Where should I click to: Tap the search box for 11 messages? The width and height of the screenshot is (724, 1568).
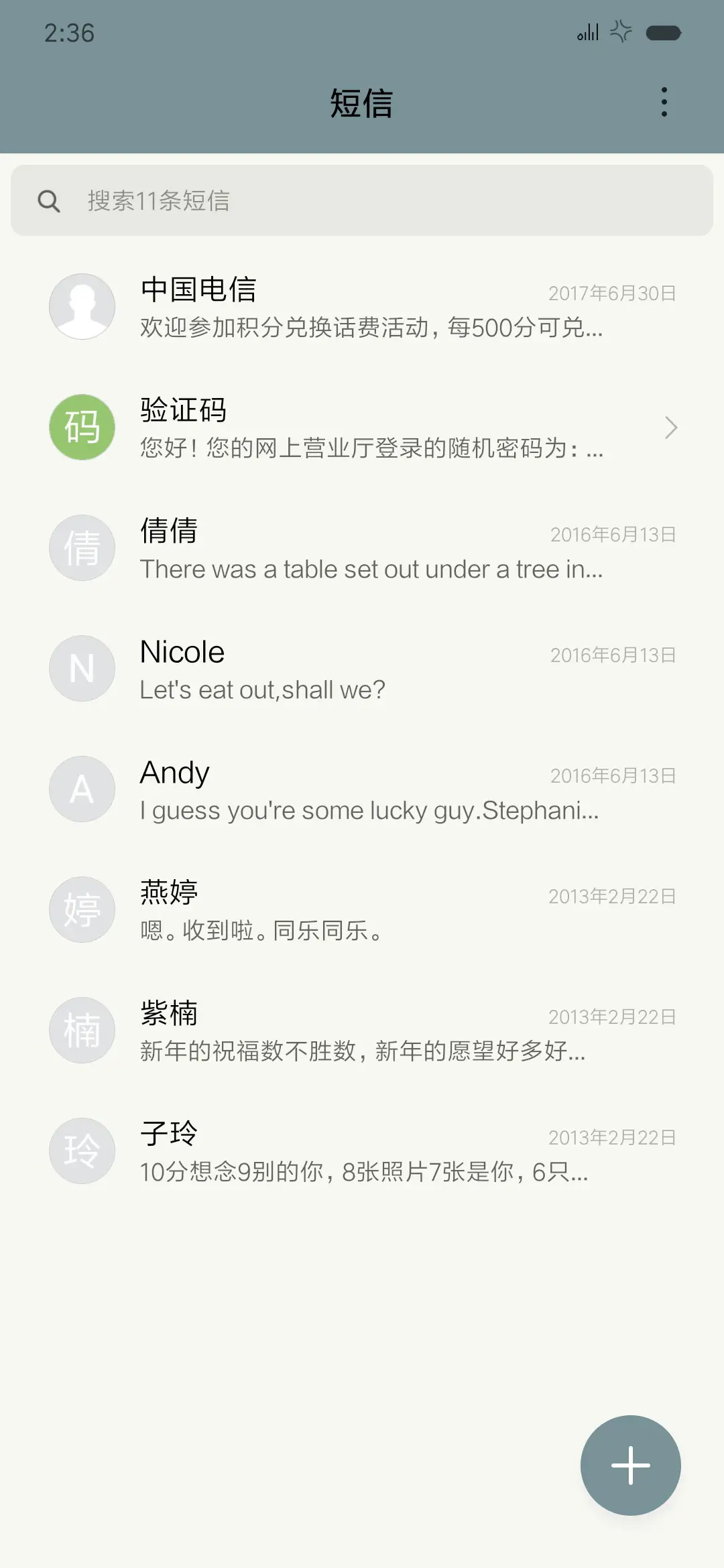click(362, 200)
